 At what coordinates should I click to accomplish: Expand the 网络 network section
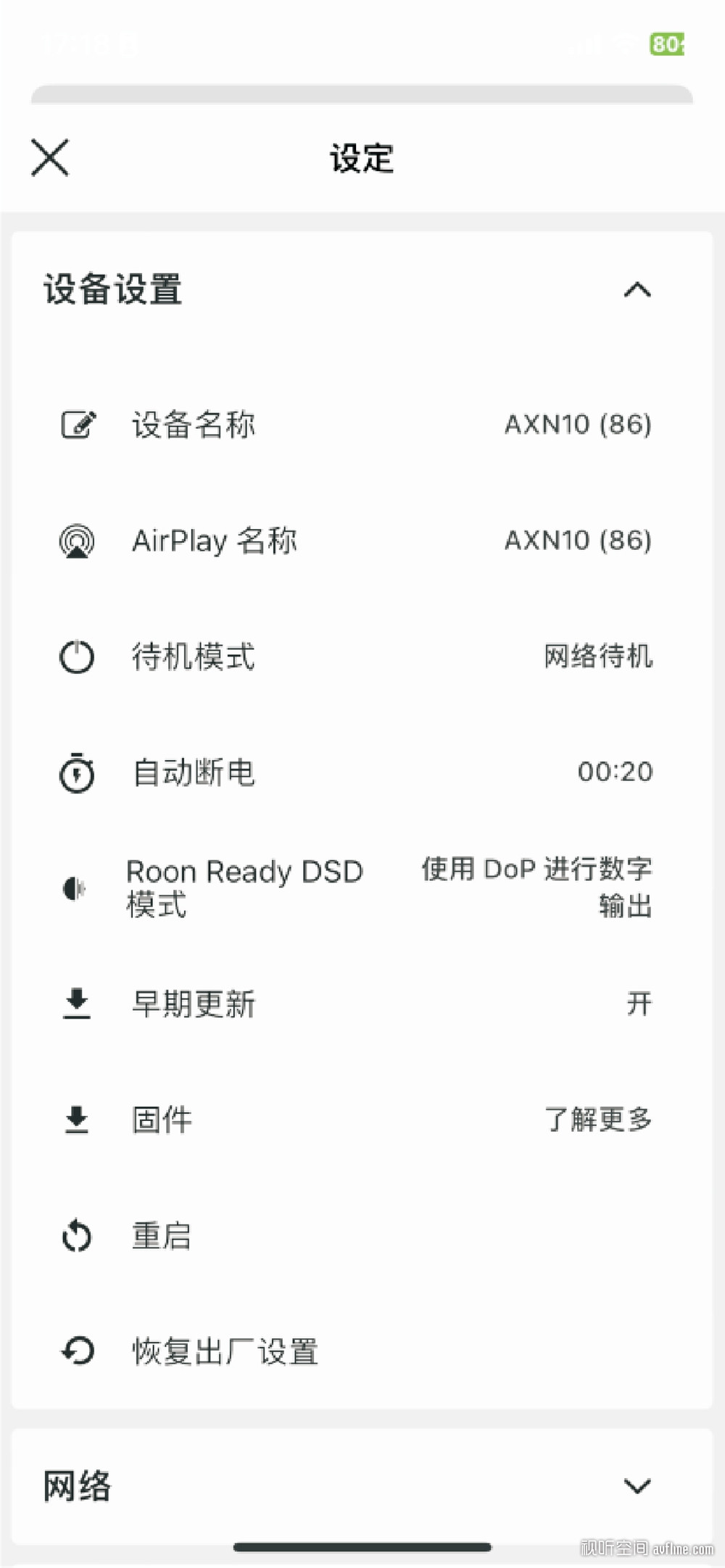coord(362,1486)
